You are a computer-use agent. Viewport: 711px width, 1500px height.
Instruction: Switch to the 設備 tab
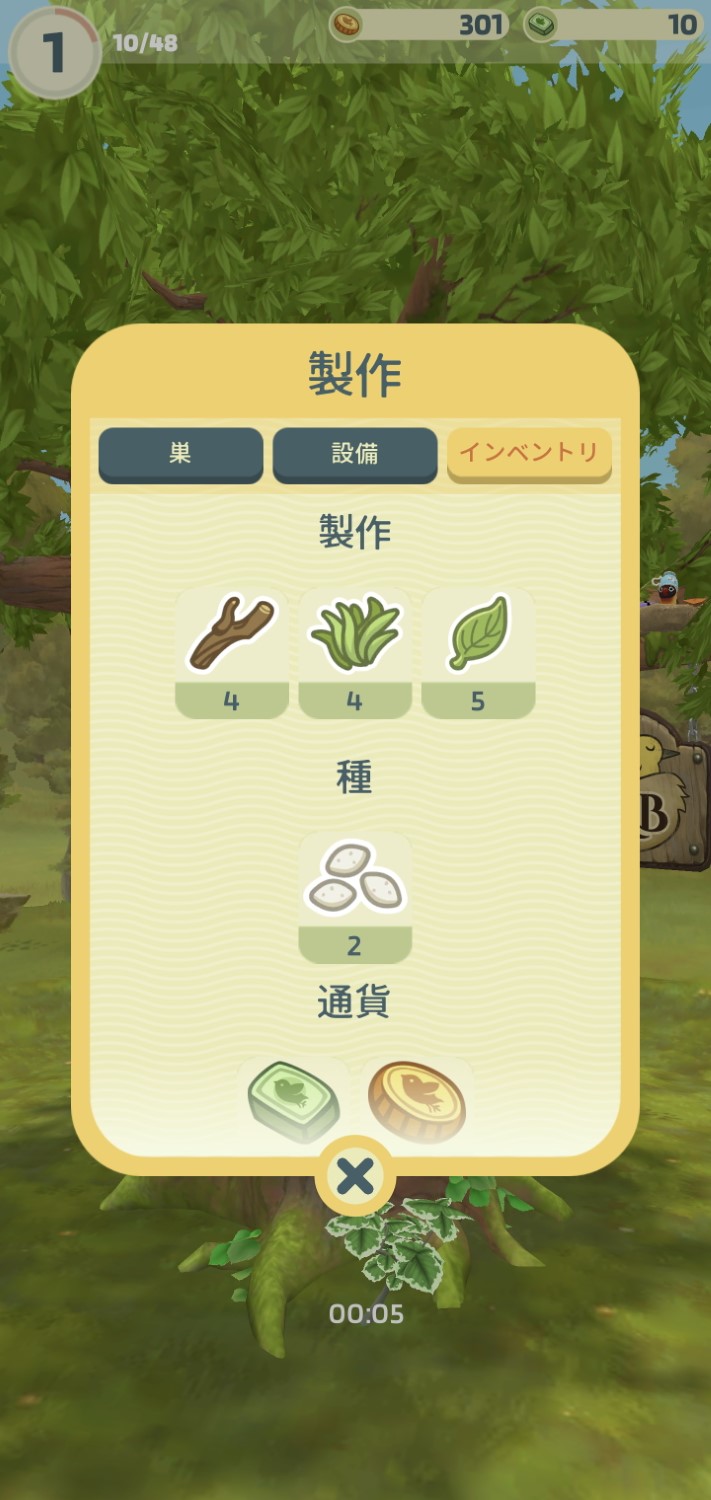pyautogui.click(x=355, y=454)
